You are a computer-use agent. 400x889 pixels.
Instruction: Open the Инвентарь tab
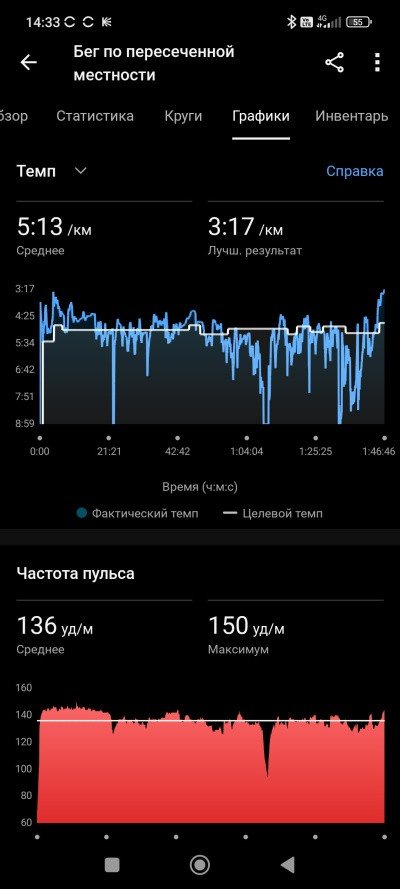pyautogui.click(x=352, y=116)
